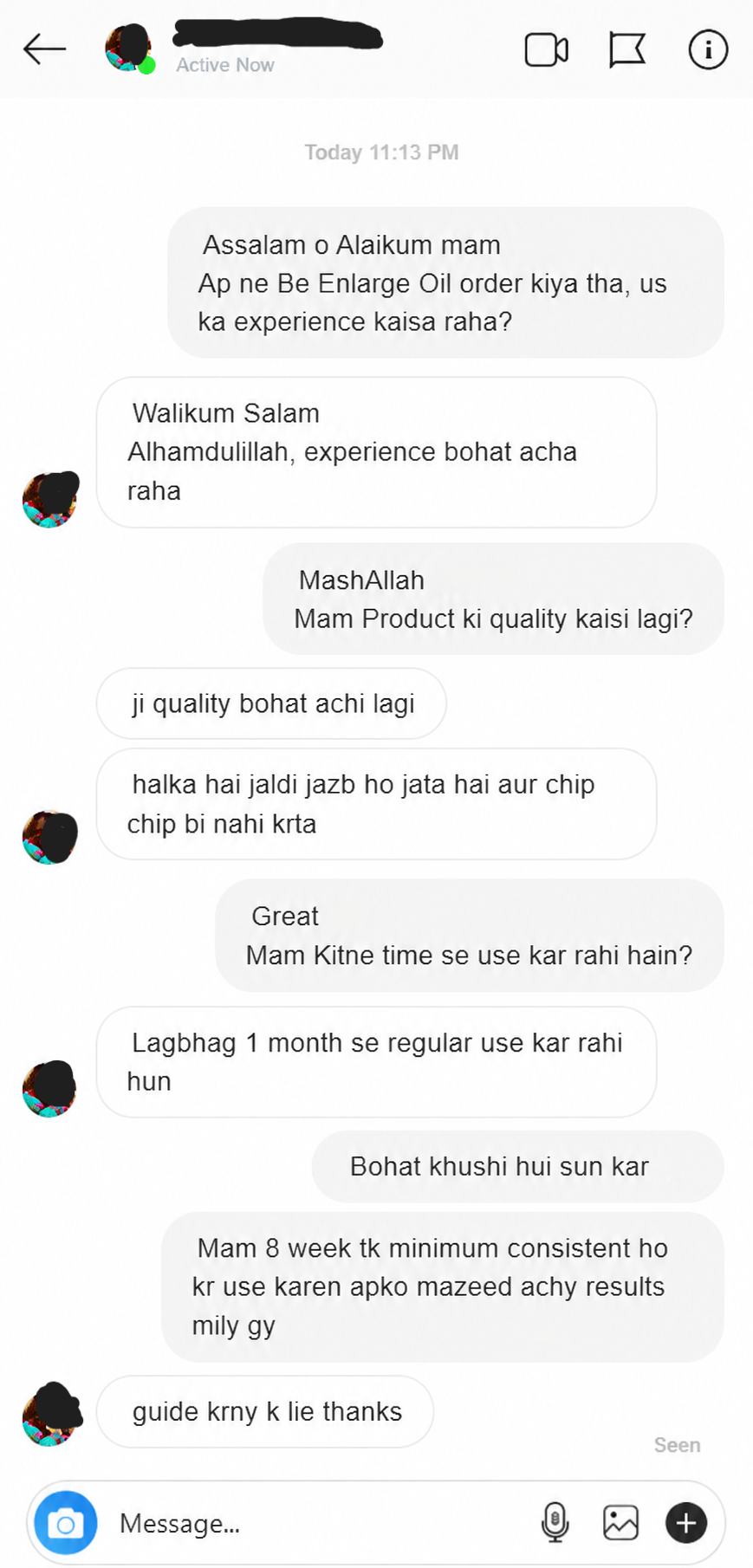Record a voice message with microphone
The width and height of the screenshot is (753, 1568).
point(555,1522)
